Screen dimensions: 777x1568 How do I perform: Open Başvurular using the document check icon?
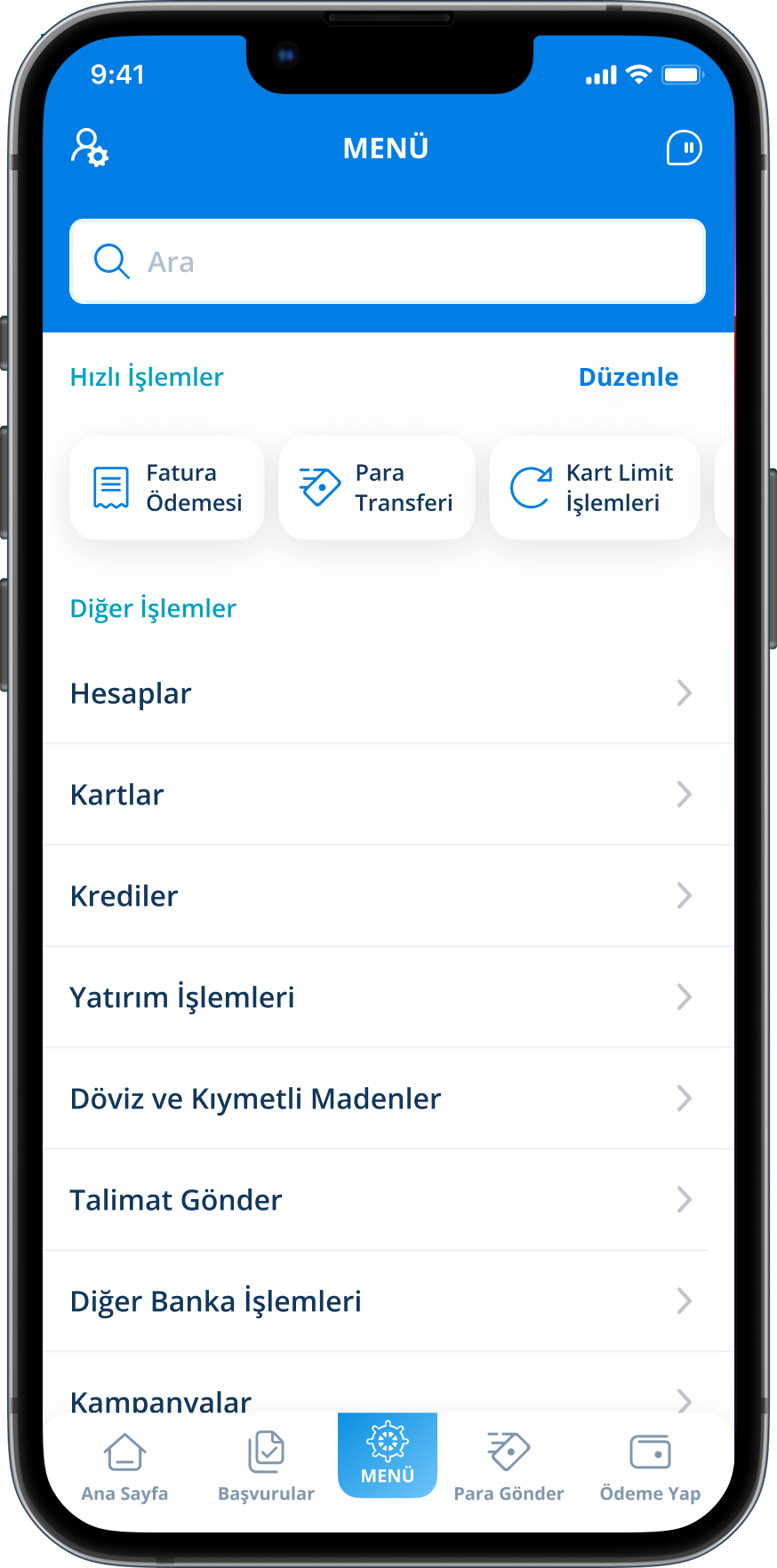pyautogui.click(x=265, y=1446)
